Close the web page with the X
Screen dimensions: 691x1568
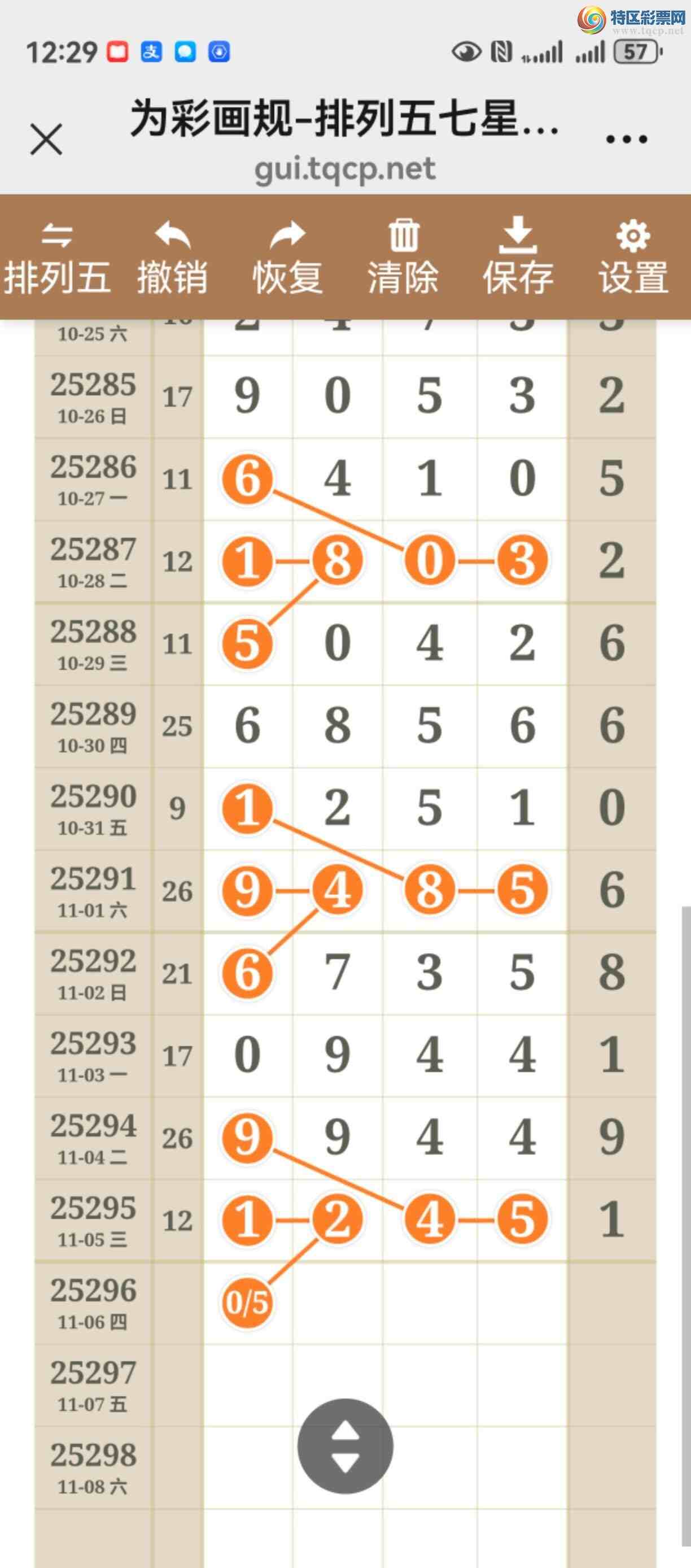coord(46,140)
